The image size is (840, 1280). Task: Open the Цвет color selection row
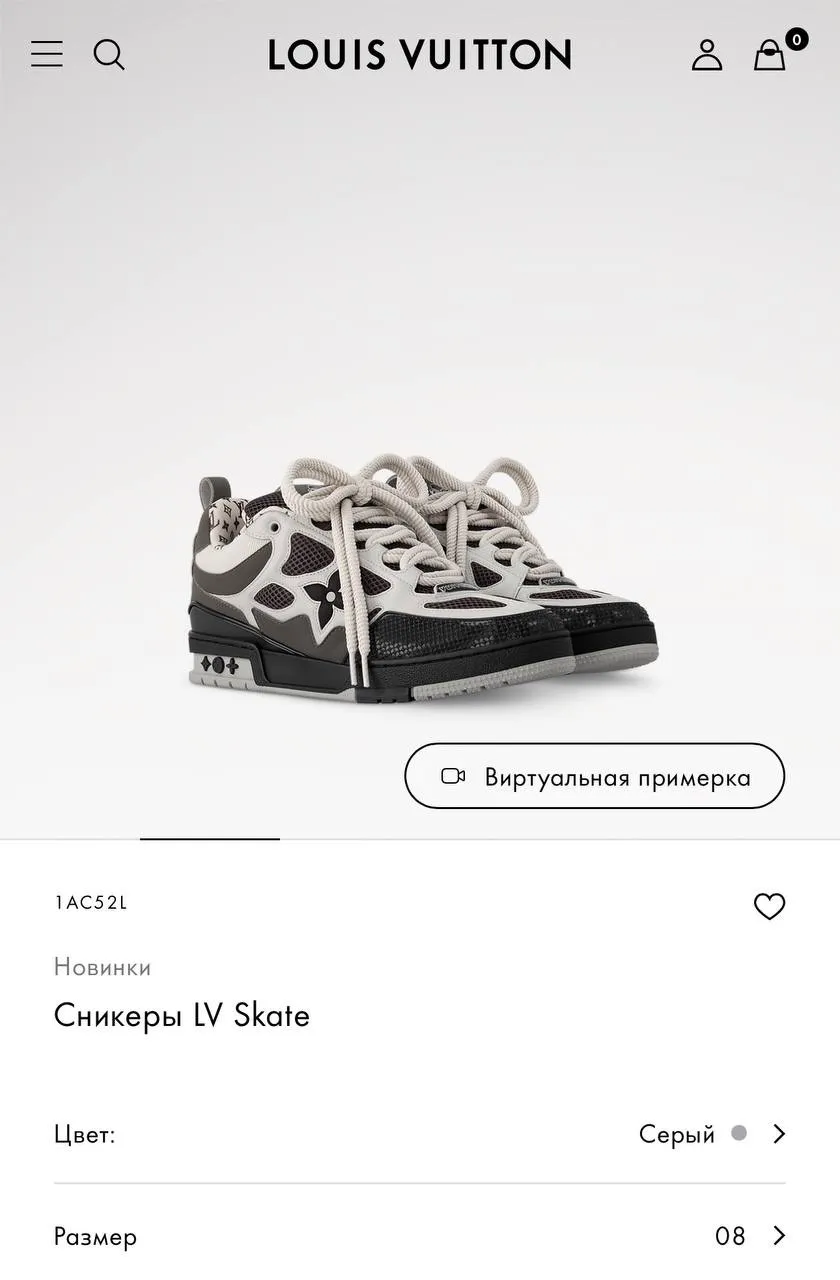[x=420, y=1134]
